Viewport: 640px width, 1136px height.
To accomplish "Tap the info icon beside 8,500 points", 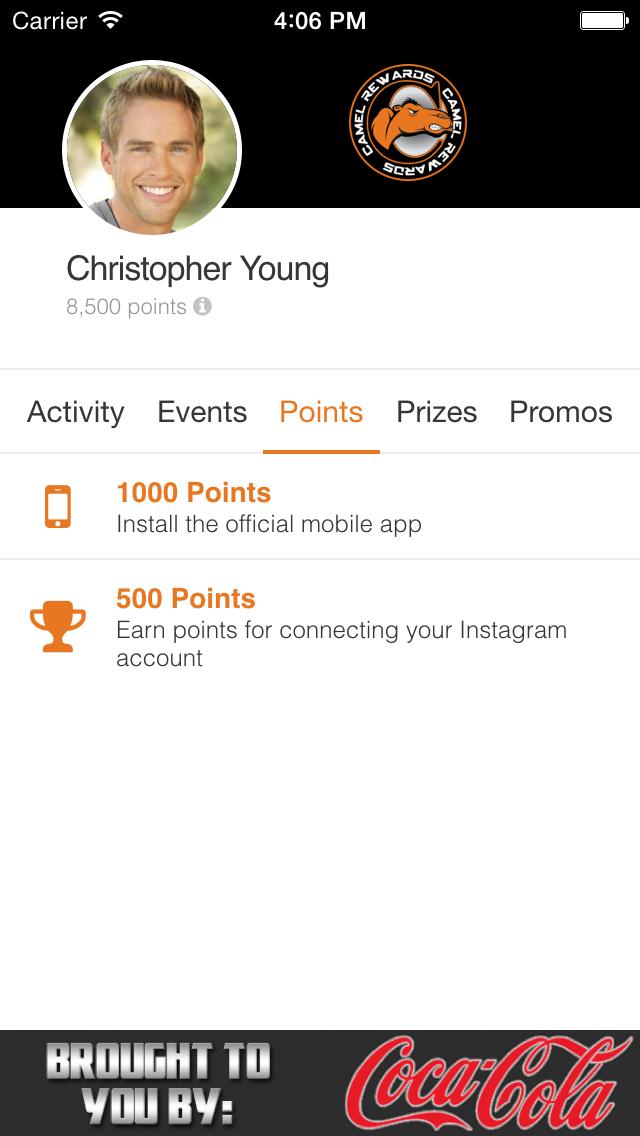I will 203,307.
